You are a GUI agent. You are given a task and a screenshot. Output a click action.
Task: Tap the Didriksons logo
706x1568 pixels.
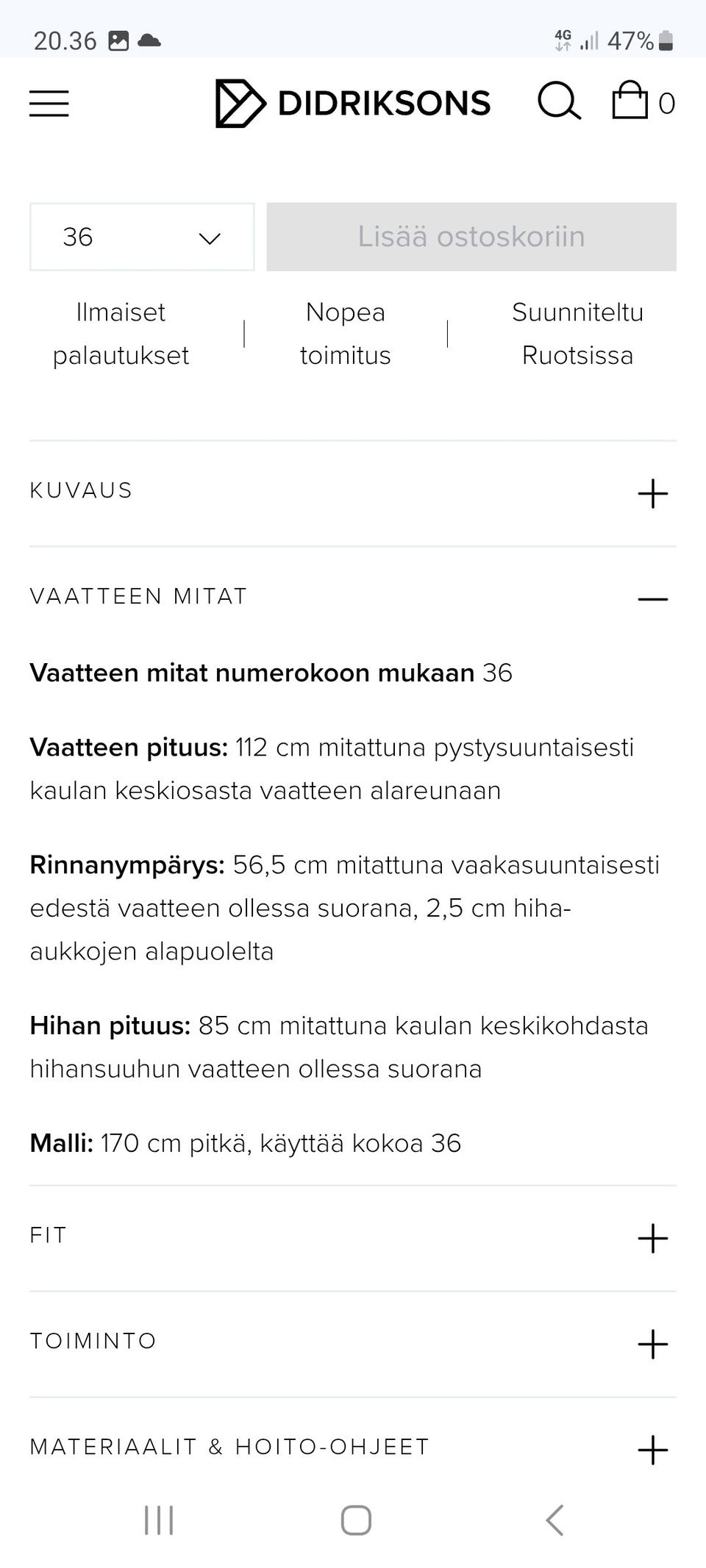pyautogui.click(x=352, y=102)
